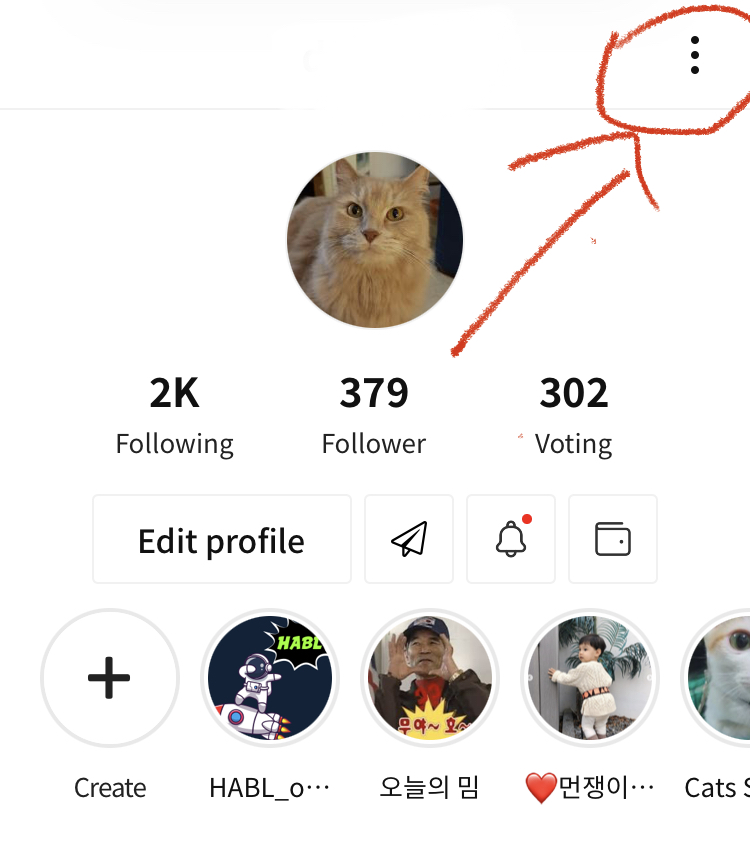The image size is (750, 859).
Task: Open the paper plane messages icon
Action: [x=409, y=540]
